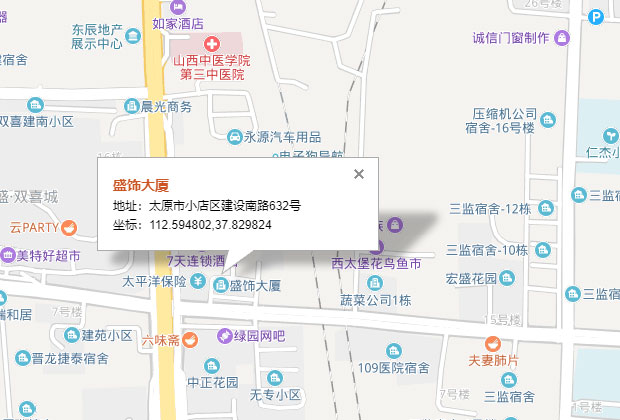Select the 山西中医学院第三中医院 hospital marker
The image size is (620, 420).
point(211,44)
